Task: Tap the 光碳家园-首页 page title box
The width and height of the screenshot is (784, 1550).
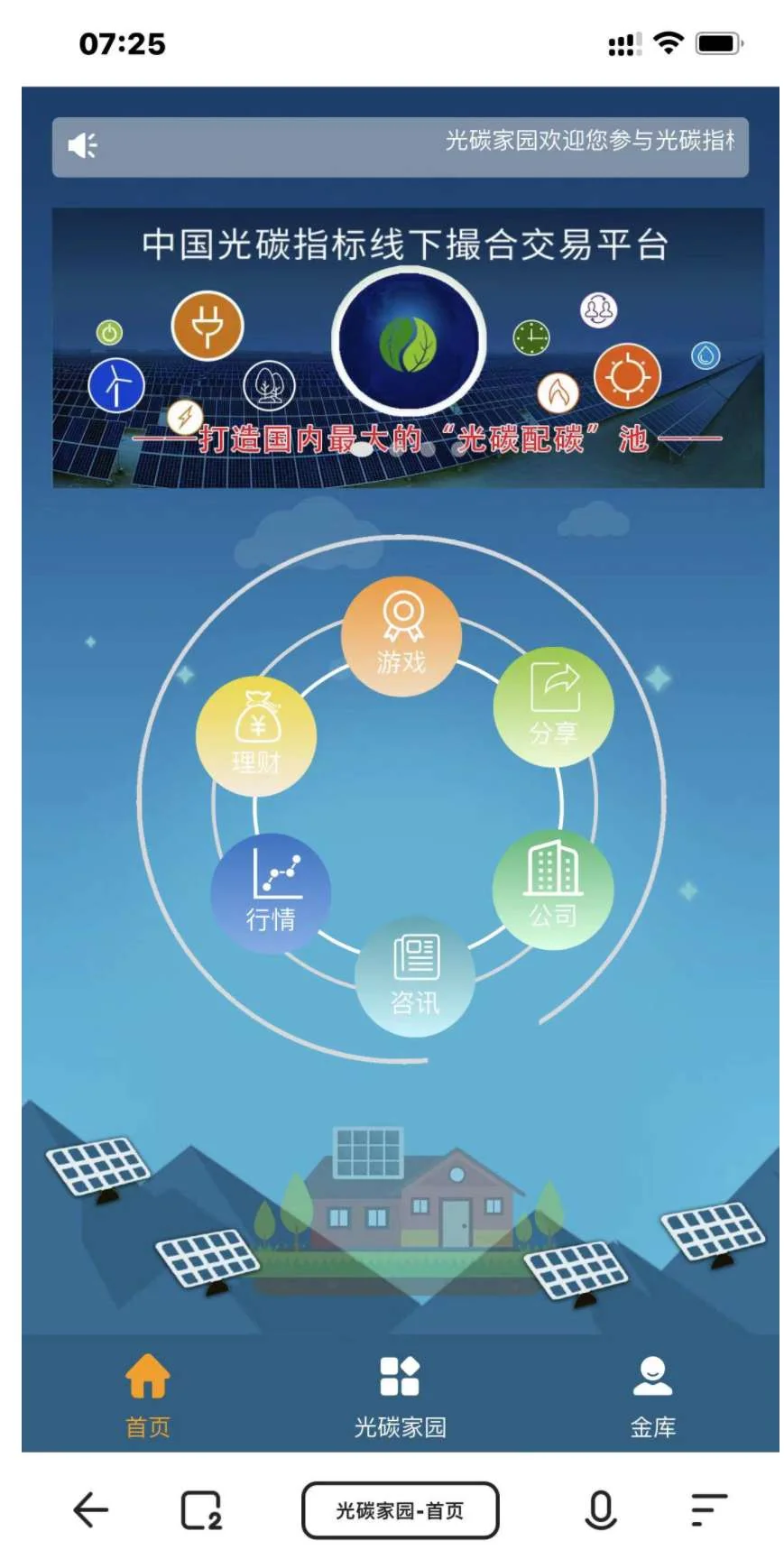Action: tap(400, 1508)
